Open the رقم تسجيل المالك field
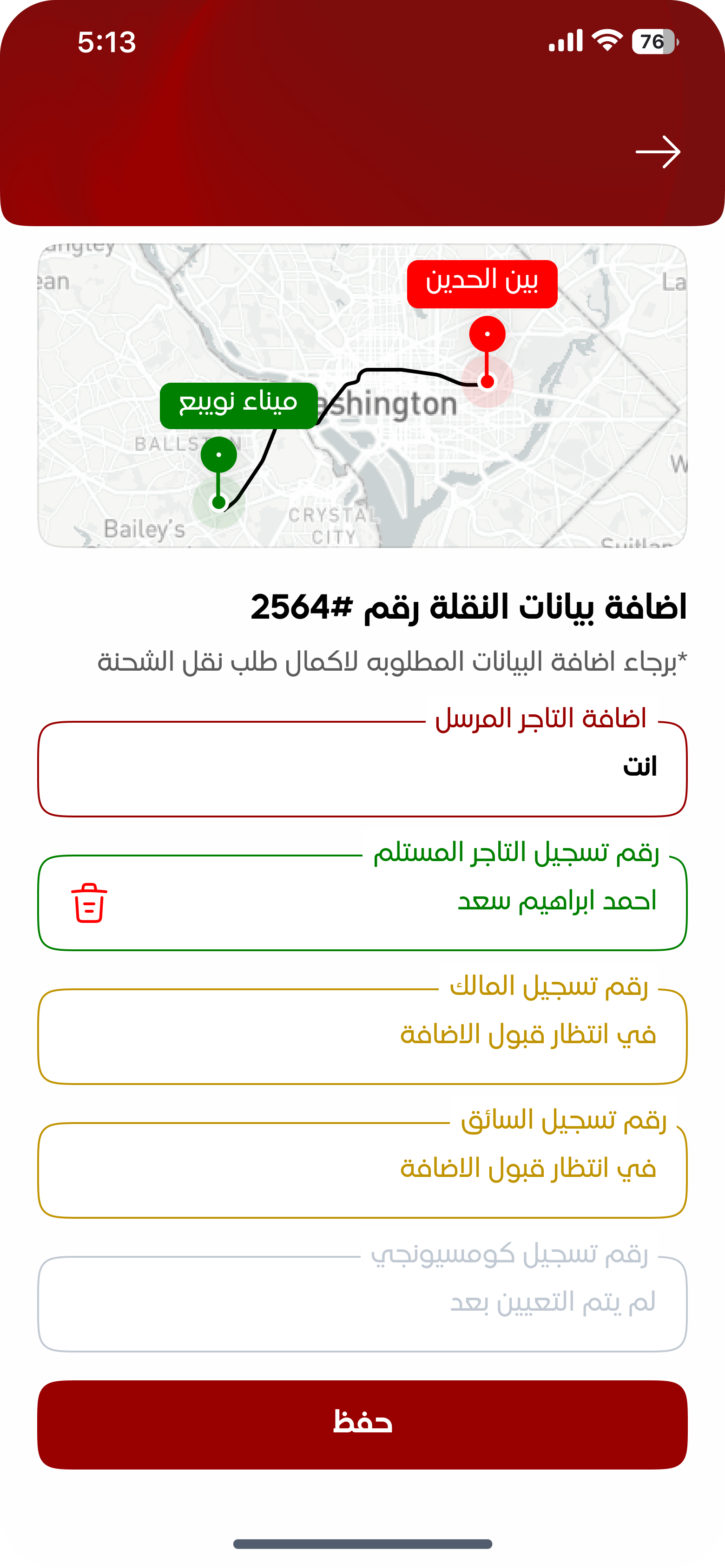This screenshot has height=1568, width=725. tap(362, 1036)
